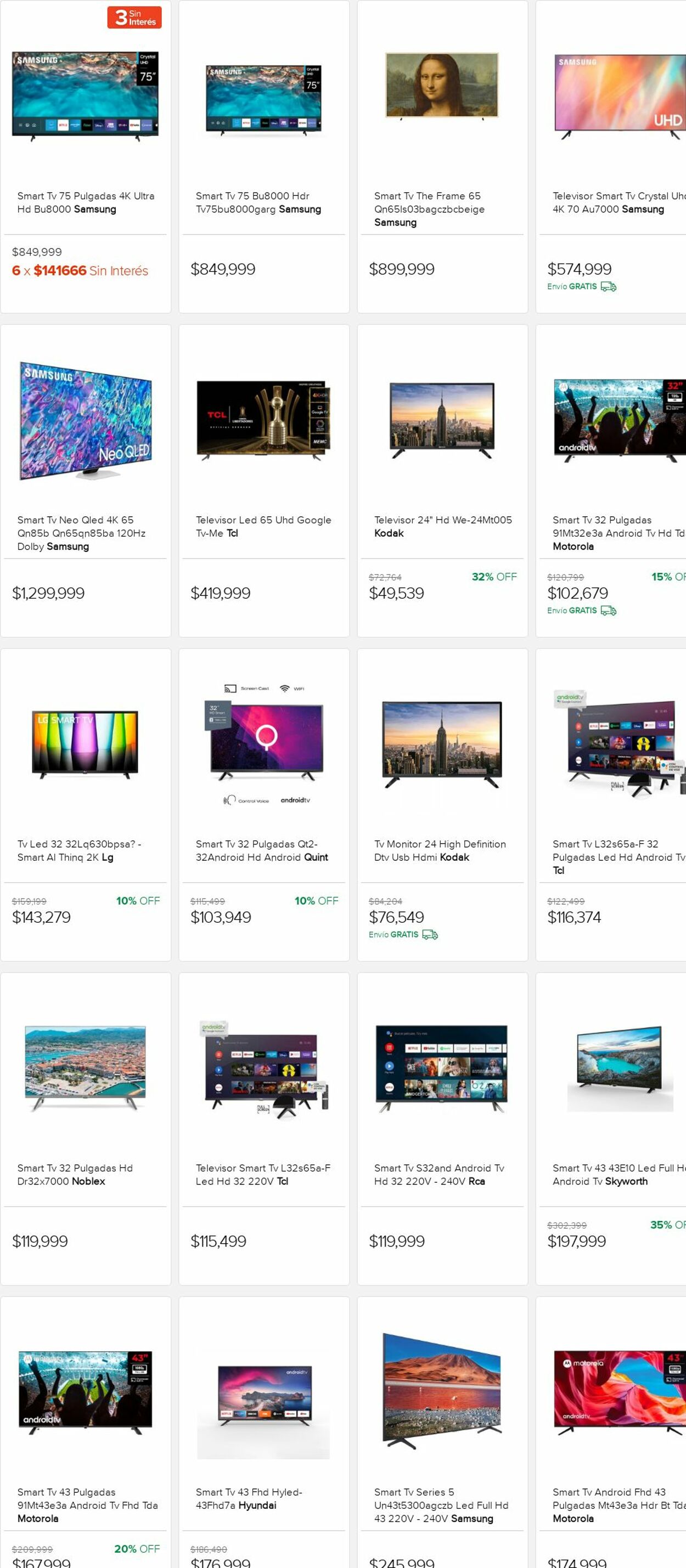Open Smart Tv 43 Pulgadas 91Mt43e3a Motorola
686x1568 pixels.
click(x=87, y=1504)
